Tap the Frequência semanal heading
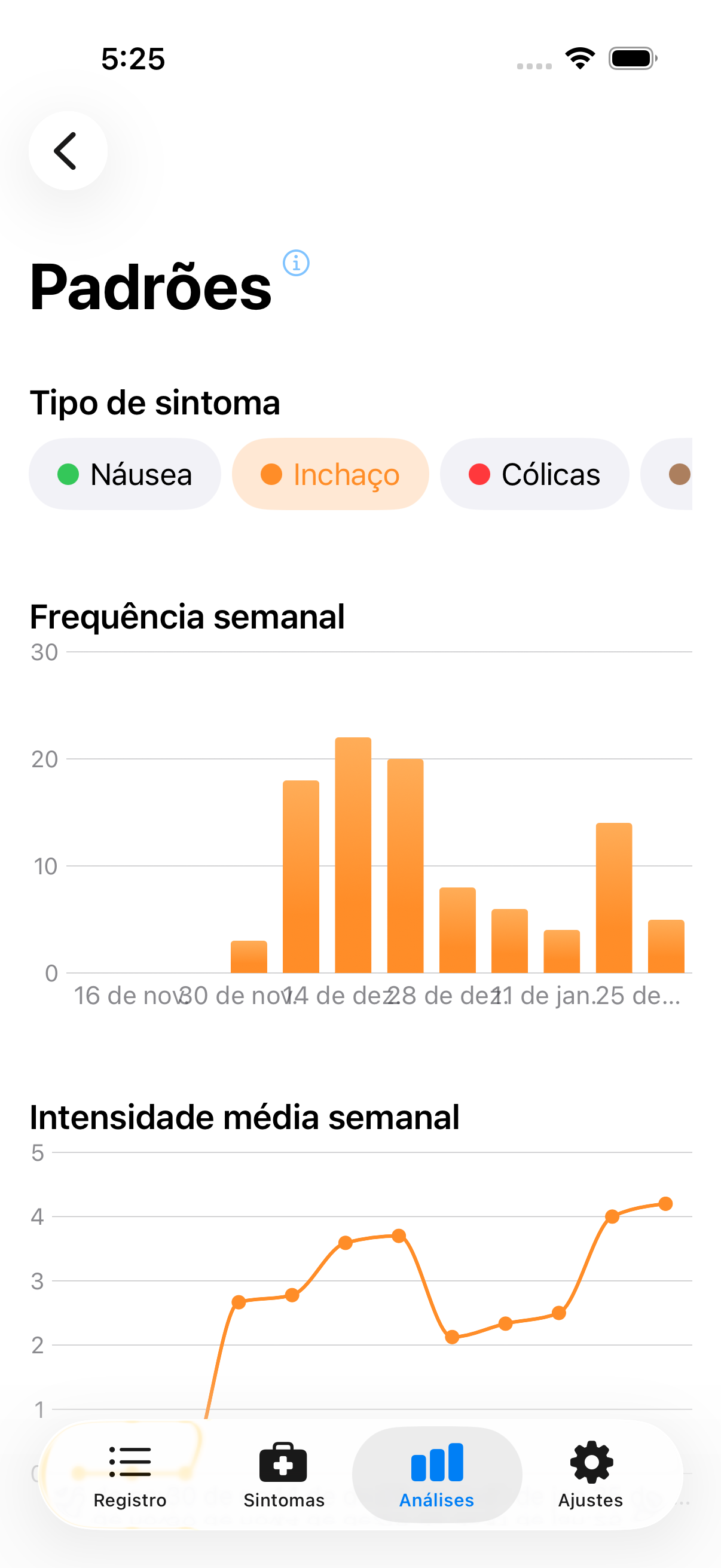 click(187, 617)
